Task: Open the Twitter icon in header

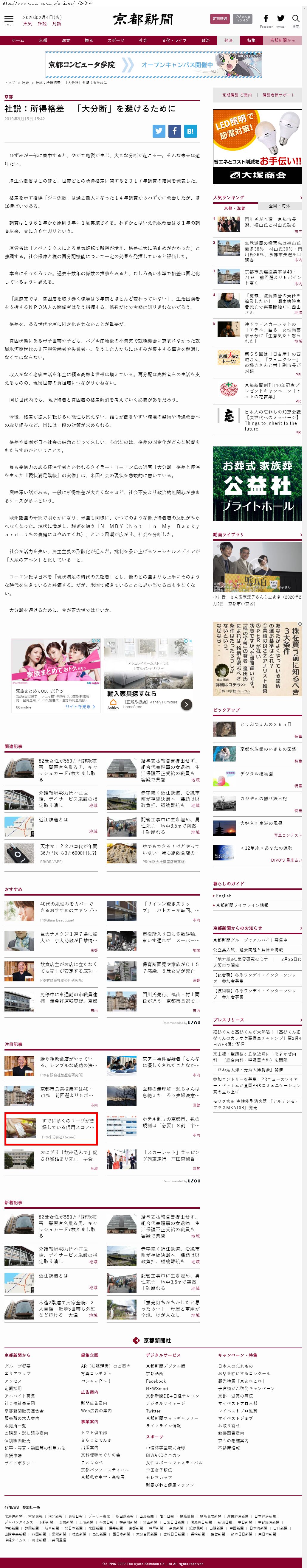Action: point(281,19)
